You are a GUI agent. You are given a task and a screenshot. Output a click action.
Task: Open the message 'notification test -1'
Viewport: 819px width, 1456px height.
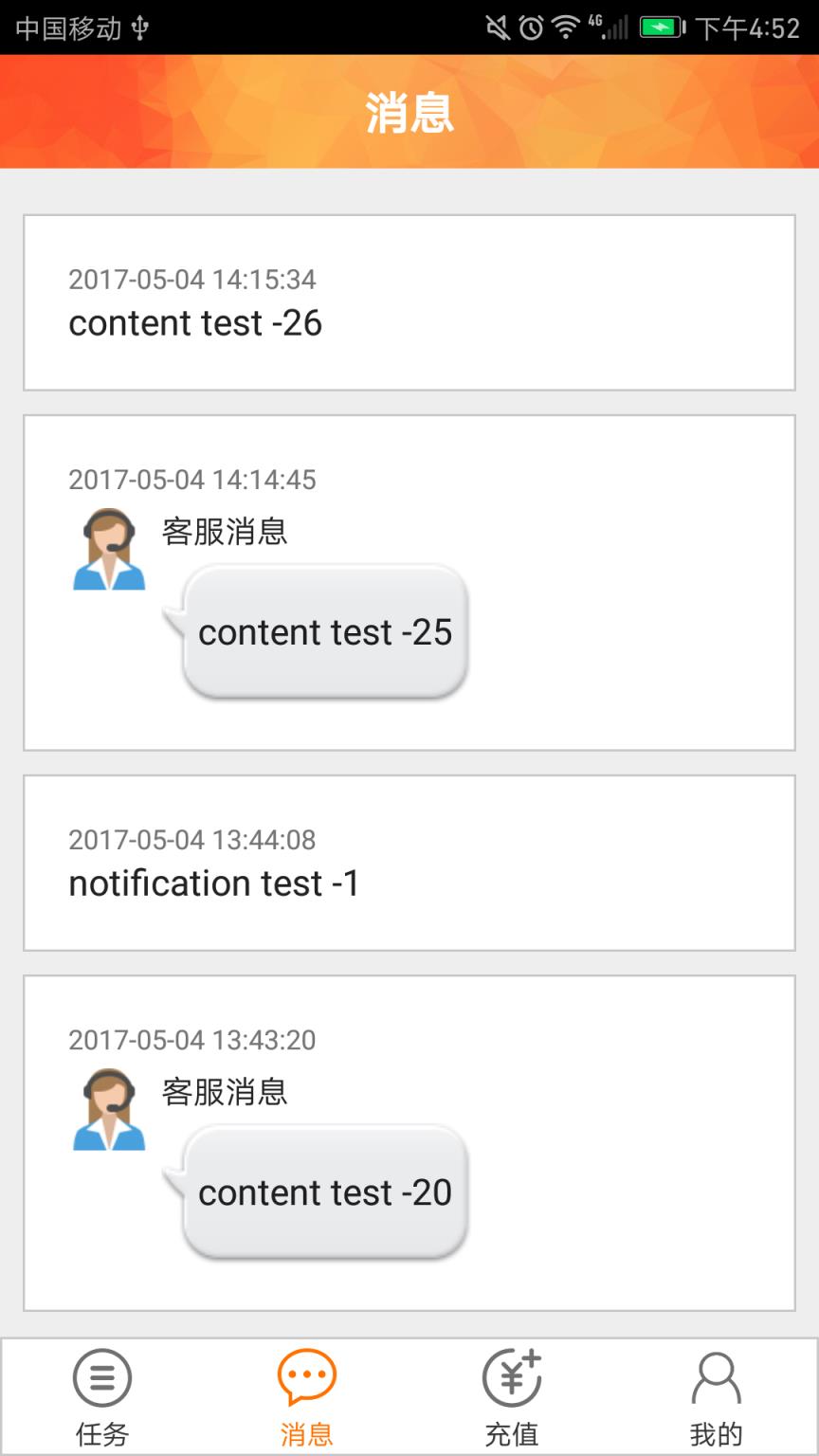point(214,883)
